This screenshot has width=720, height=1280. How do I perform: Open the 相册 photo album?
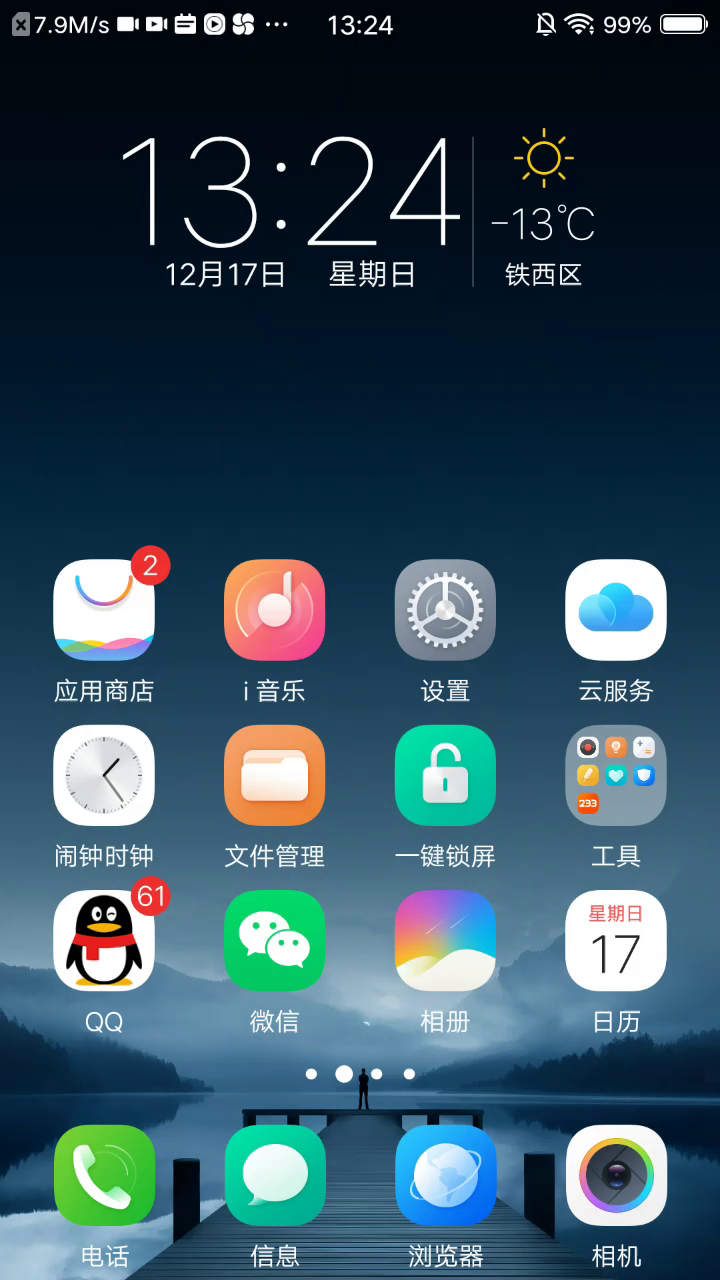tap(445, 940)
